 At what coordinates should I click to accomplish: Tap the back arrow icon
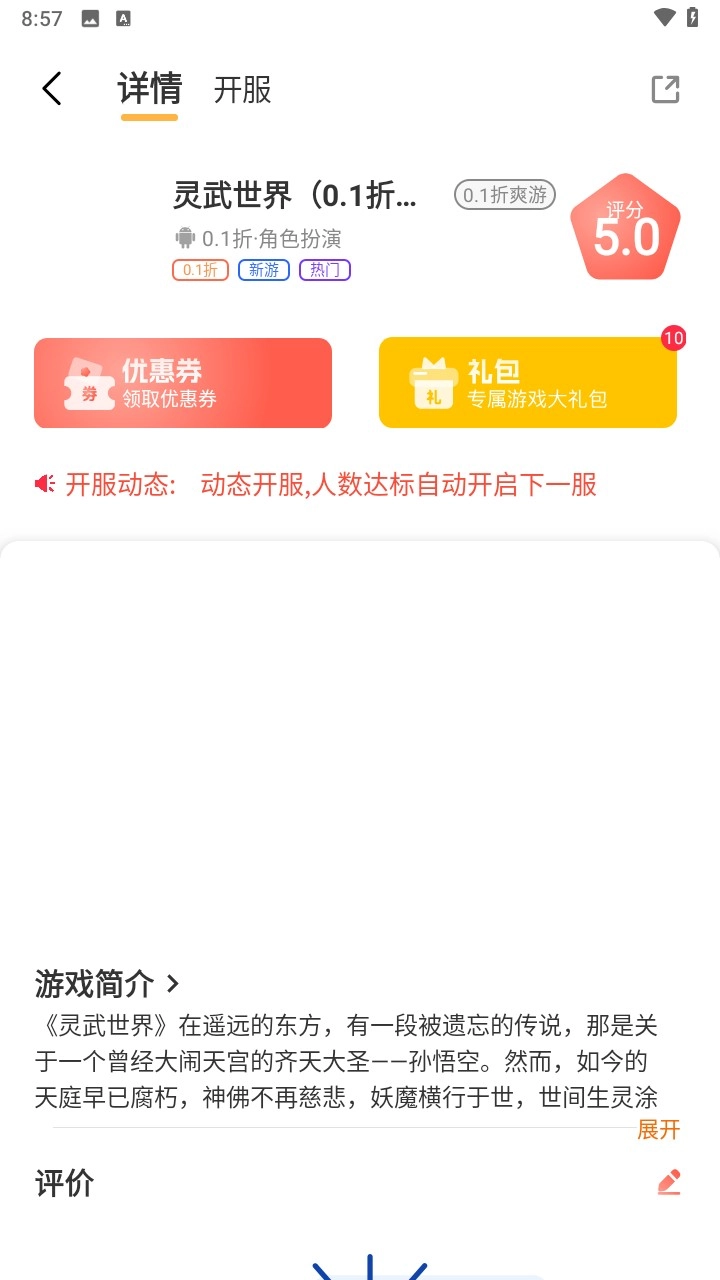point(51,88)
